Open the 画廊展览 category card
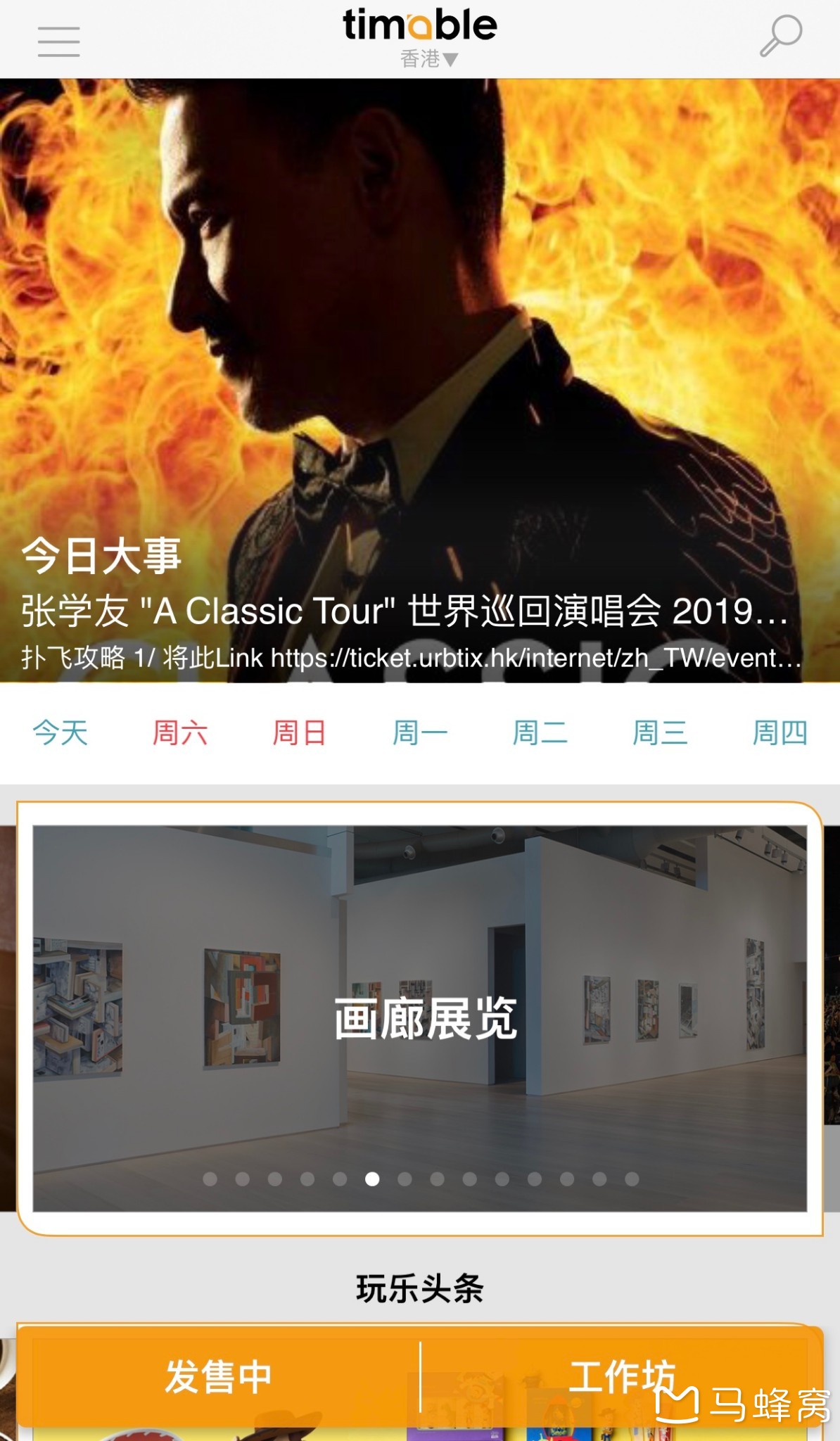This screenshot has height=1441, width=840. [420, 1017]
